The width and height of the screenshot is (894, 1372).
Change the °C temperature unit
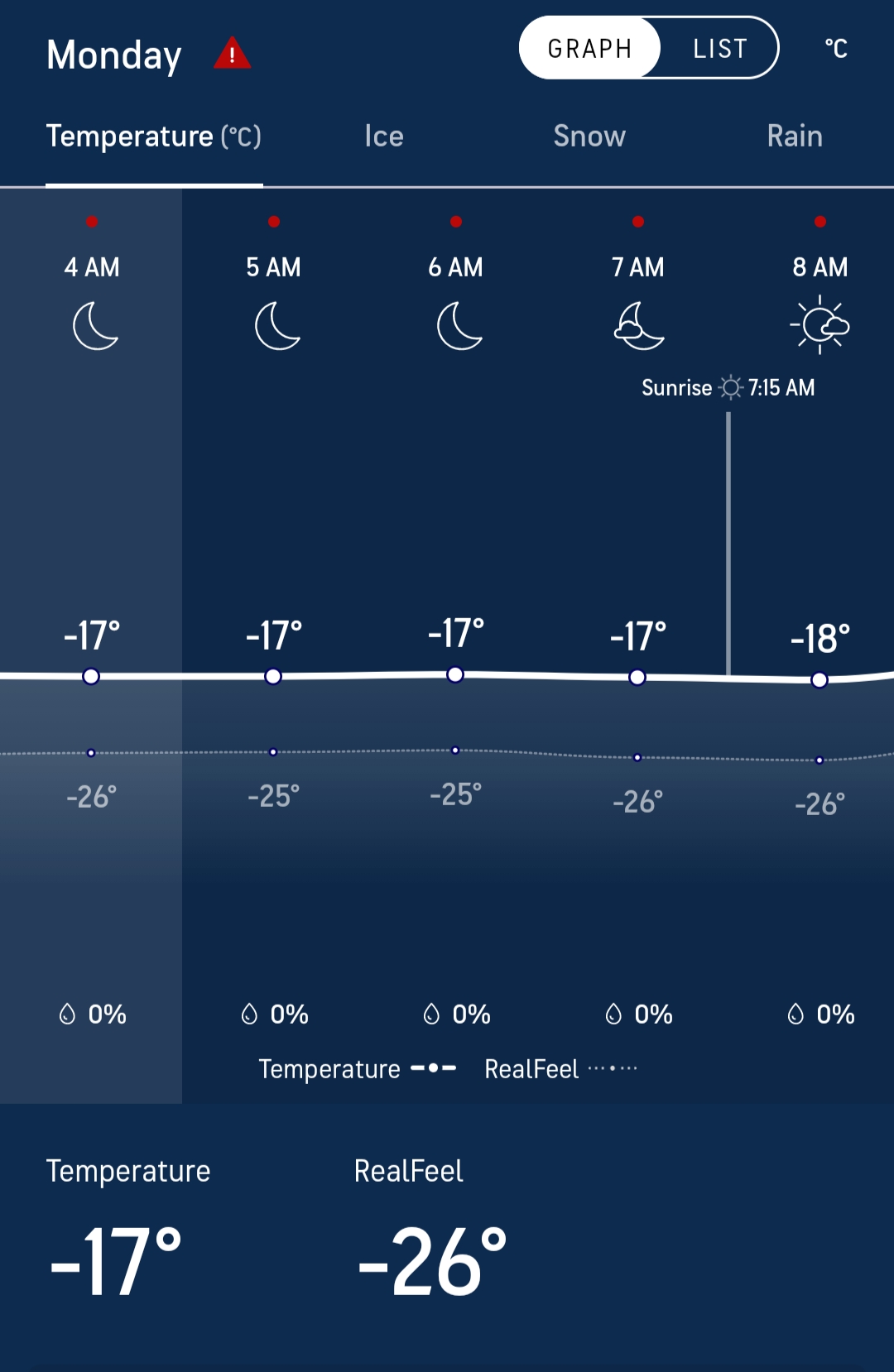[x=835, y=49]
